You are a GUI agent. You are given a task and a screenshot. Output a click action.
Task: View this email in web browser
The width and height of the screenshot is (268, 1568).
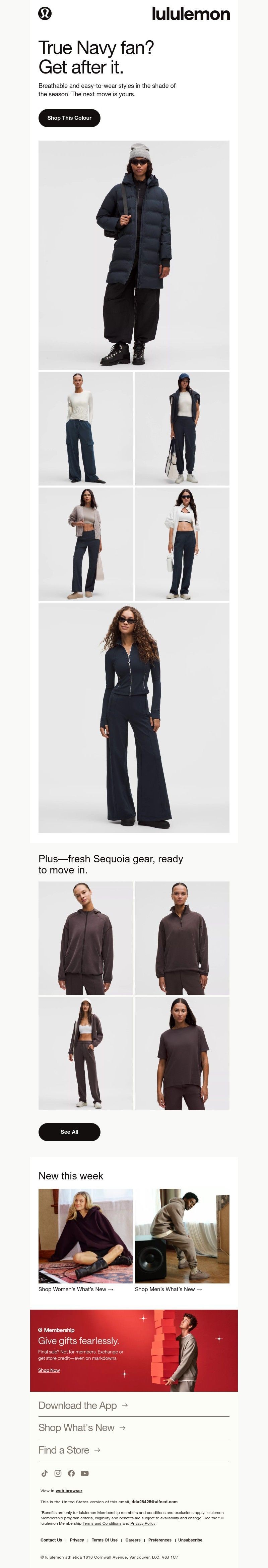69,1491
